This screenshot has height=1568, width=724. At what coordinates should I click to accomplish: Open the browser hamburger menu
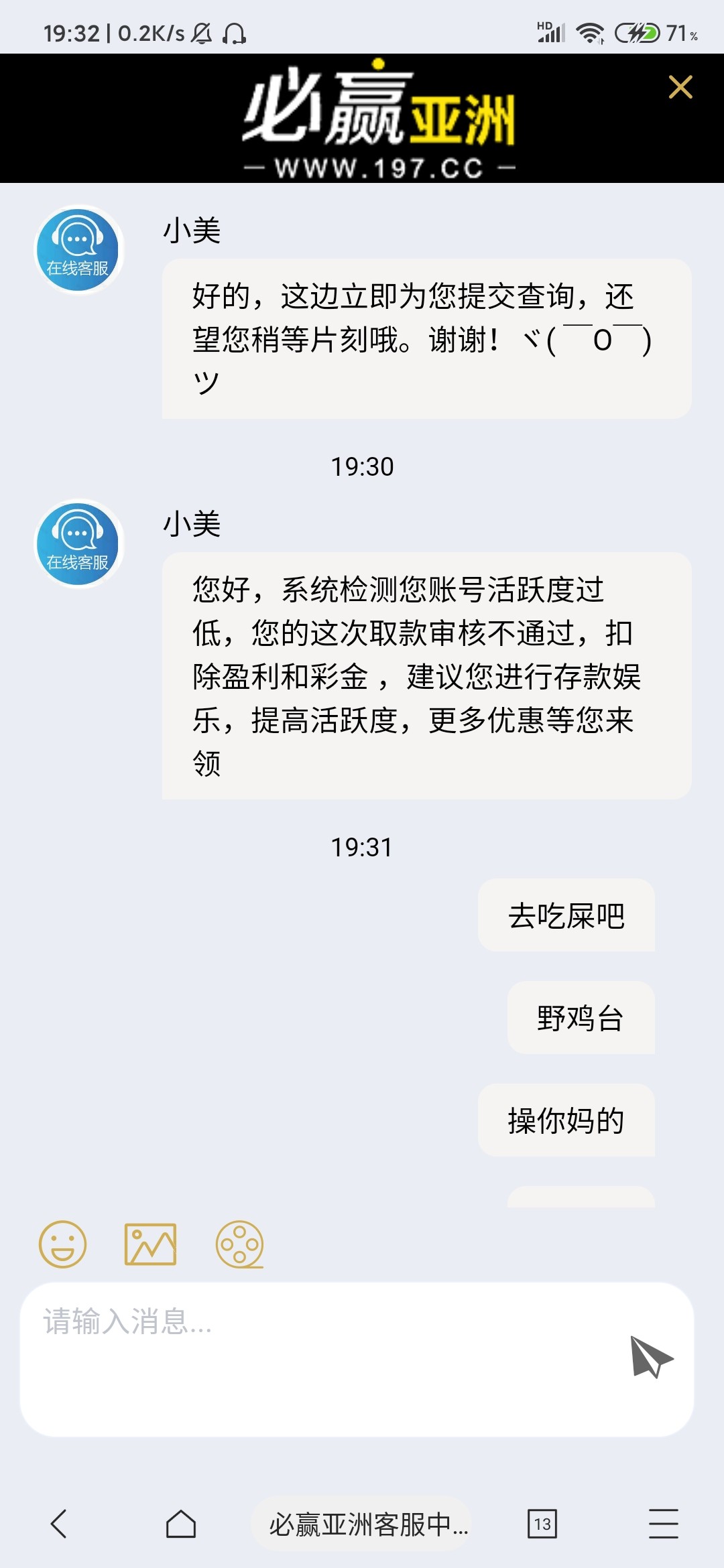pos(663,1524)
